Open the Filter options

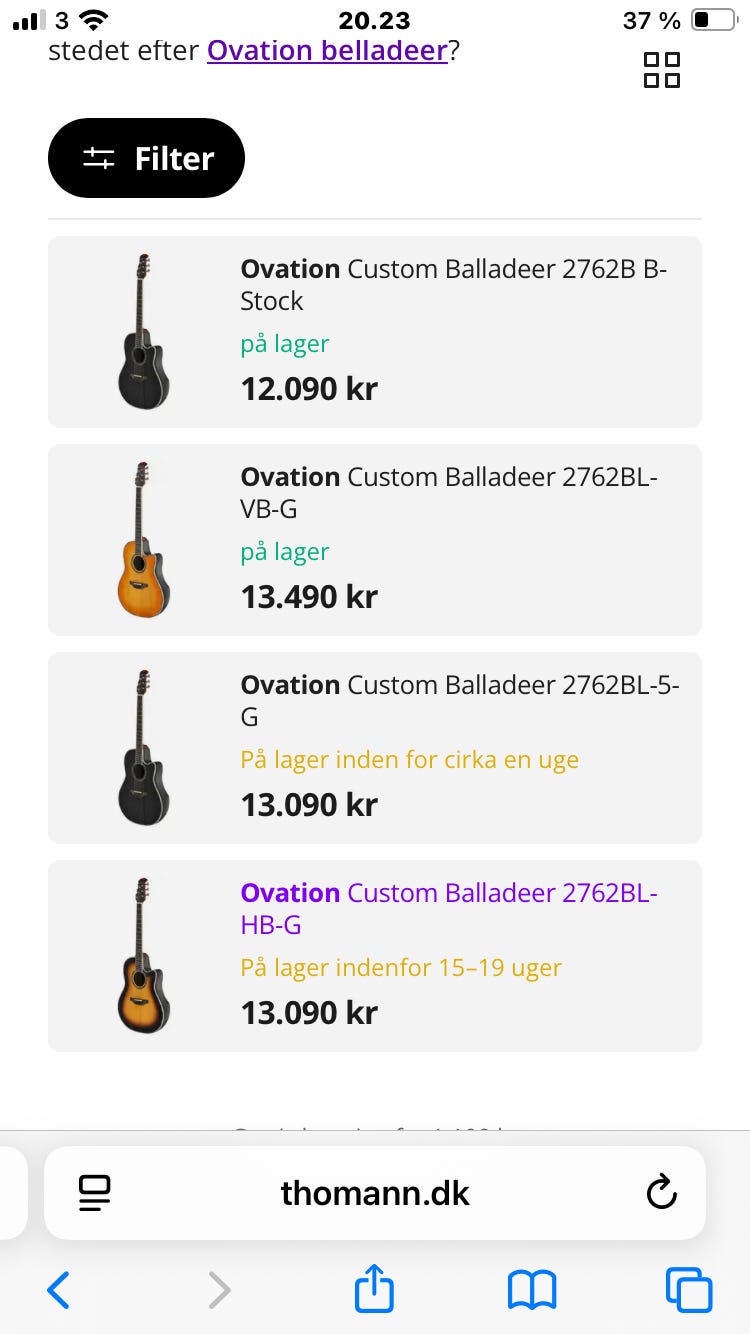tap(146, 157)
